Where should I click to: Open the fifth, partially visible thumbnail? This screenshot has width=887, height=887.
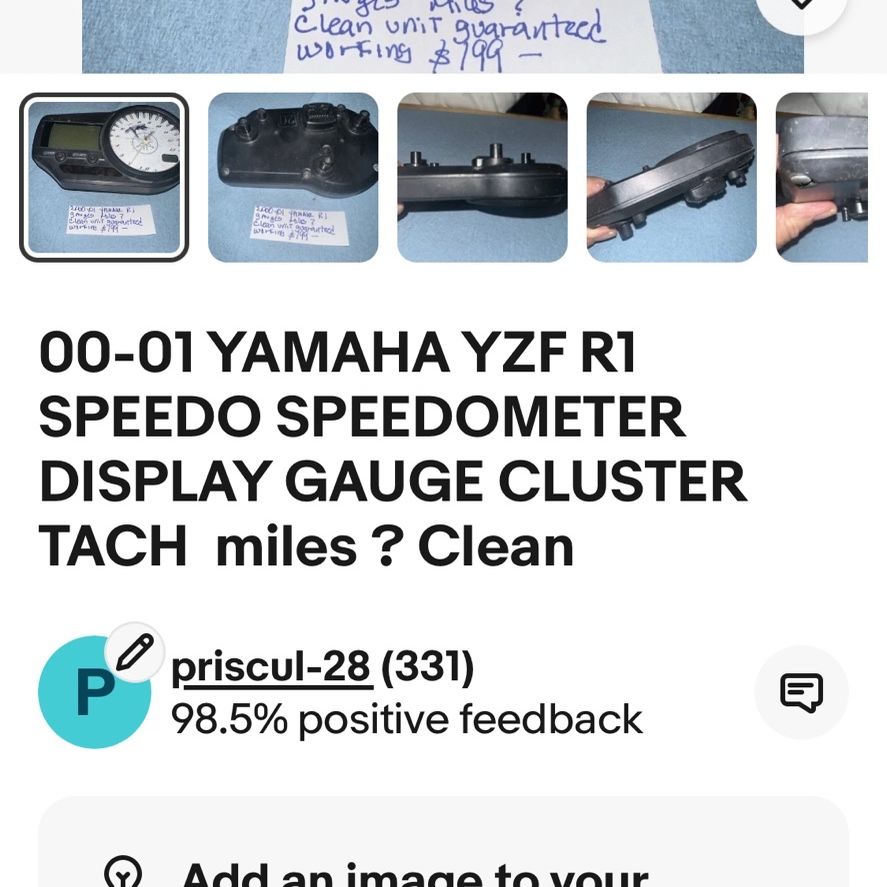[822, 178]
